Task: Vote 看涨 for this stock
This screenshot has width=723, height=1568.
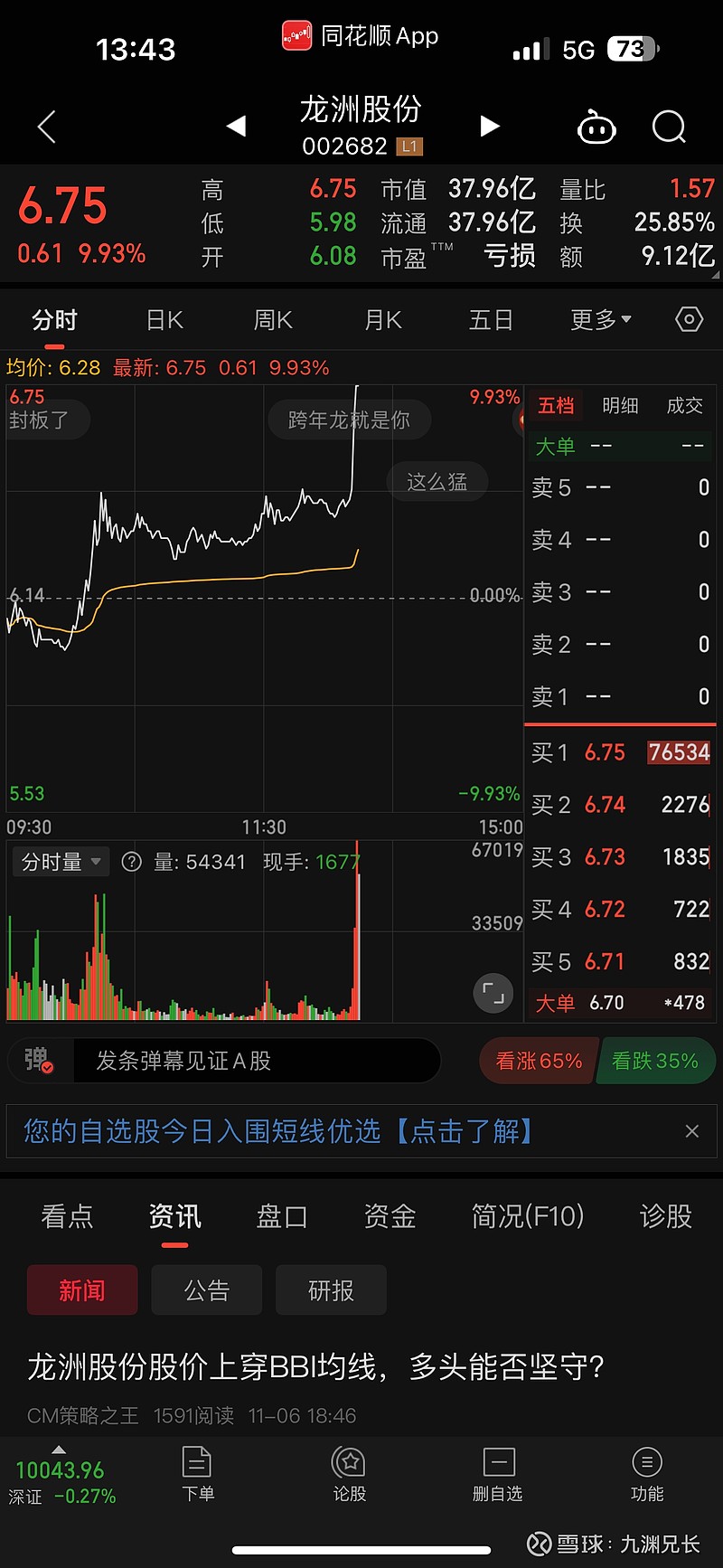Action: point(539,1061)
